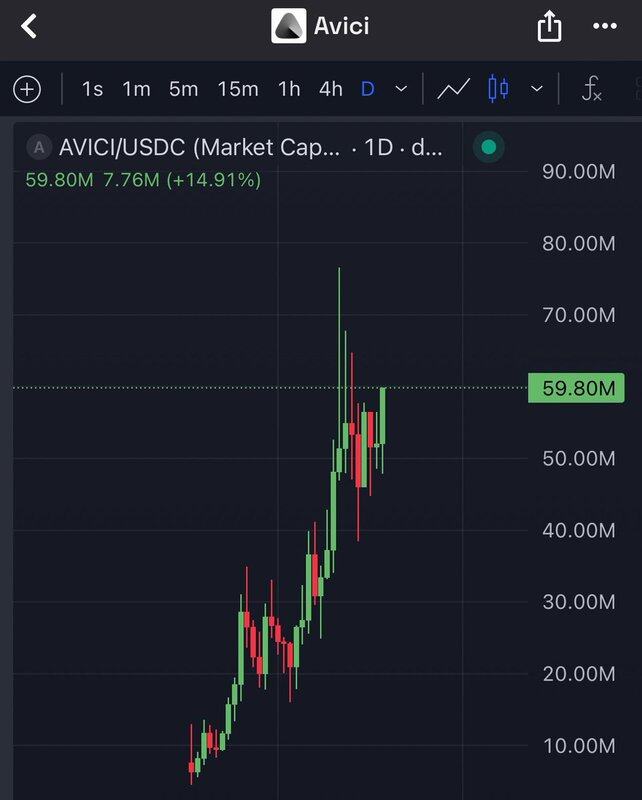642x800 pixels.
Task: Select the 1s timeframe
Action: click(x=92, y=89)
